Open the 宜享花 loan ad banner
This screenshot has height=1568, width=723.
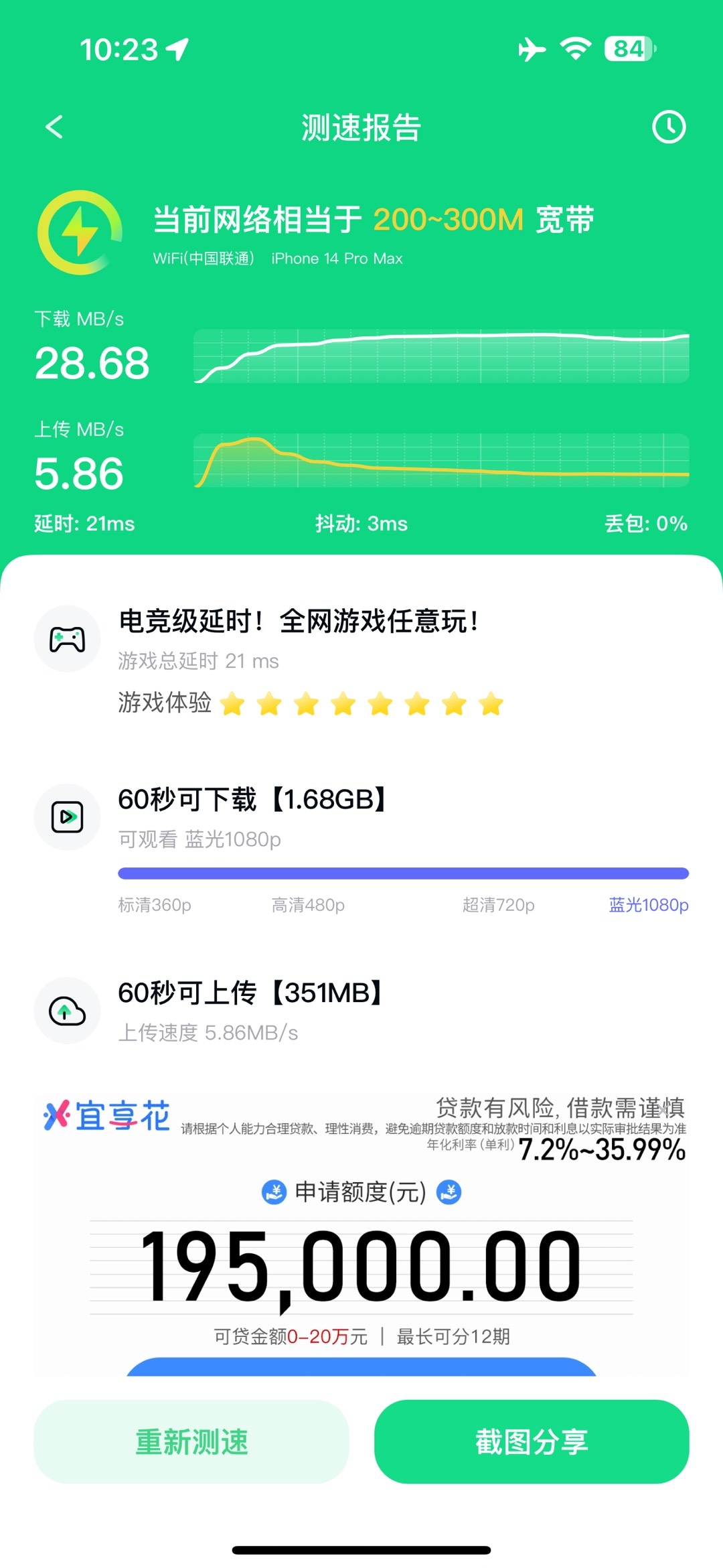click(361, 1259)
